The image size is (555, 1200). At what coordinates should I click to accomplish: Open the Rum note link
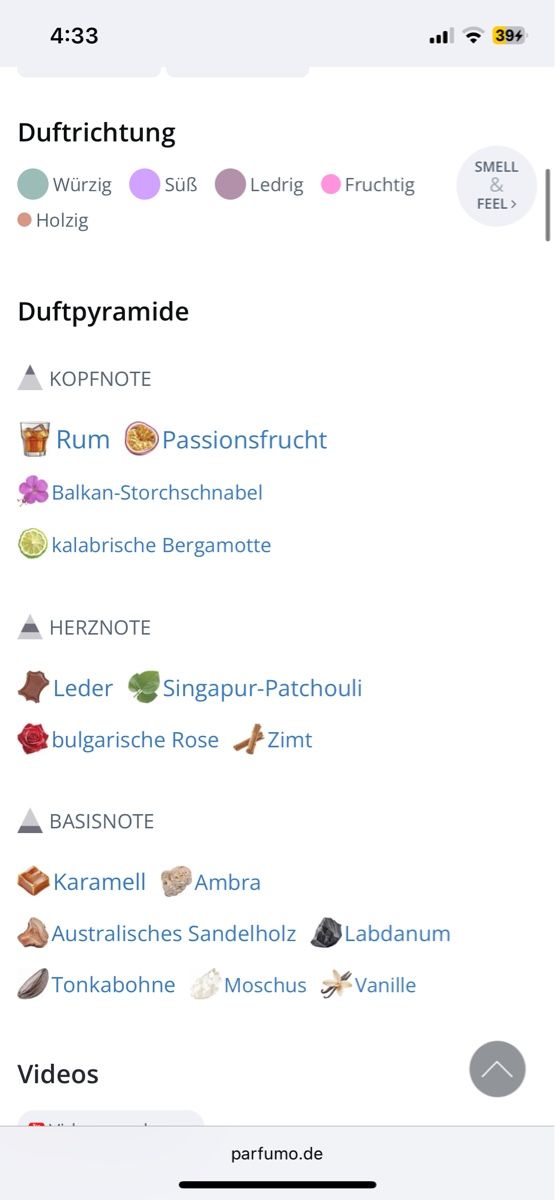[65, 439]
